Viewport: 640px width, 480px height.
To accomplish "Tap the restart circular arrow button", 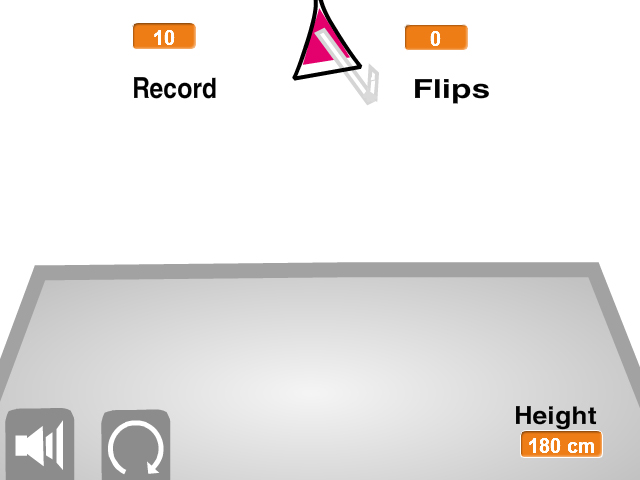I will pyautogui.click(x=136, y=446).
